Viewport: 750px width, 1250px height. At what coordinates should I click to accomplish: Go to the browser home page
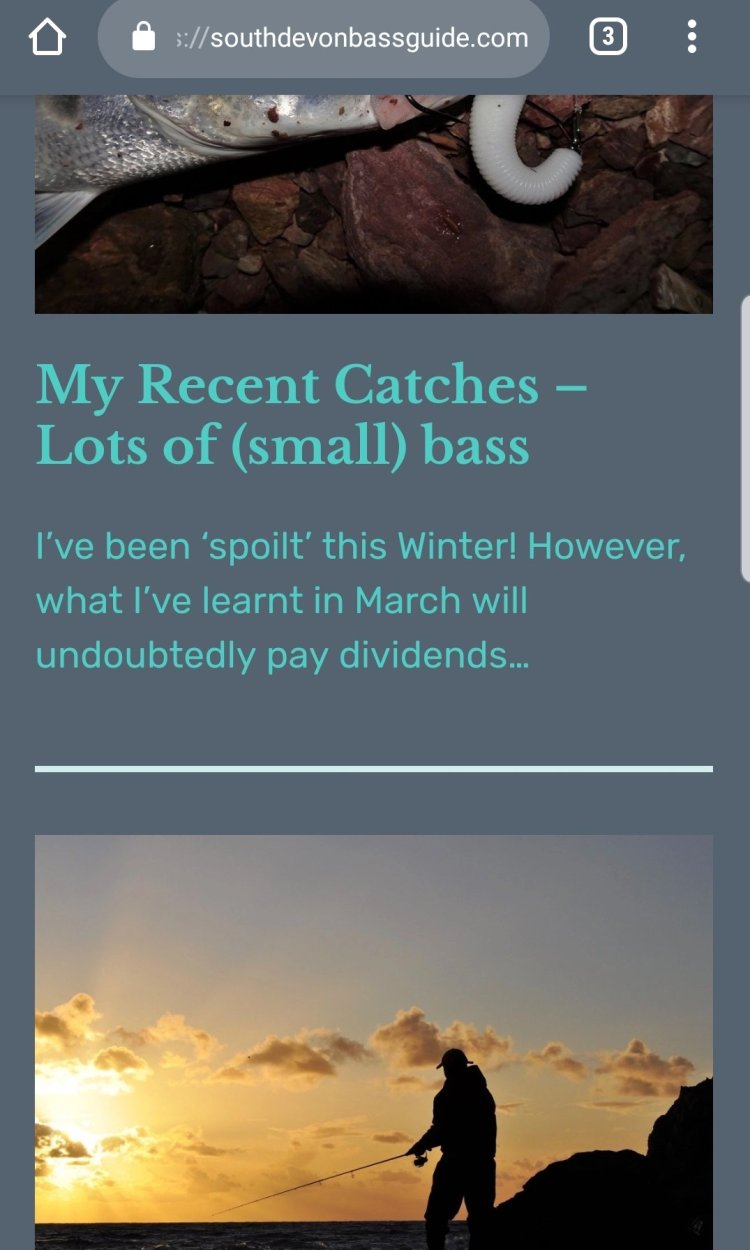[47, 38]
